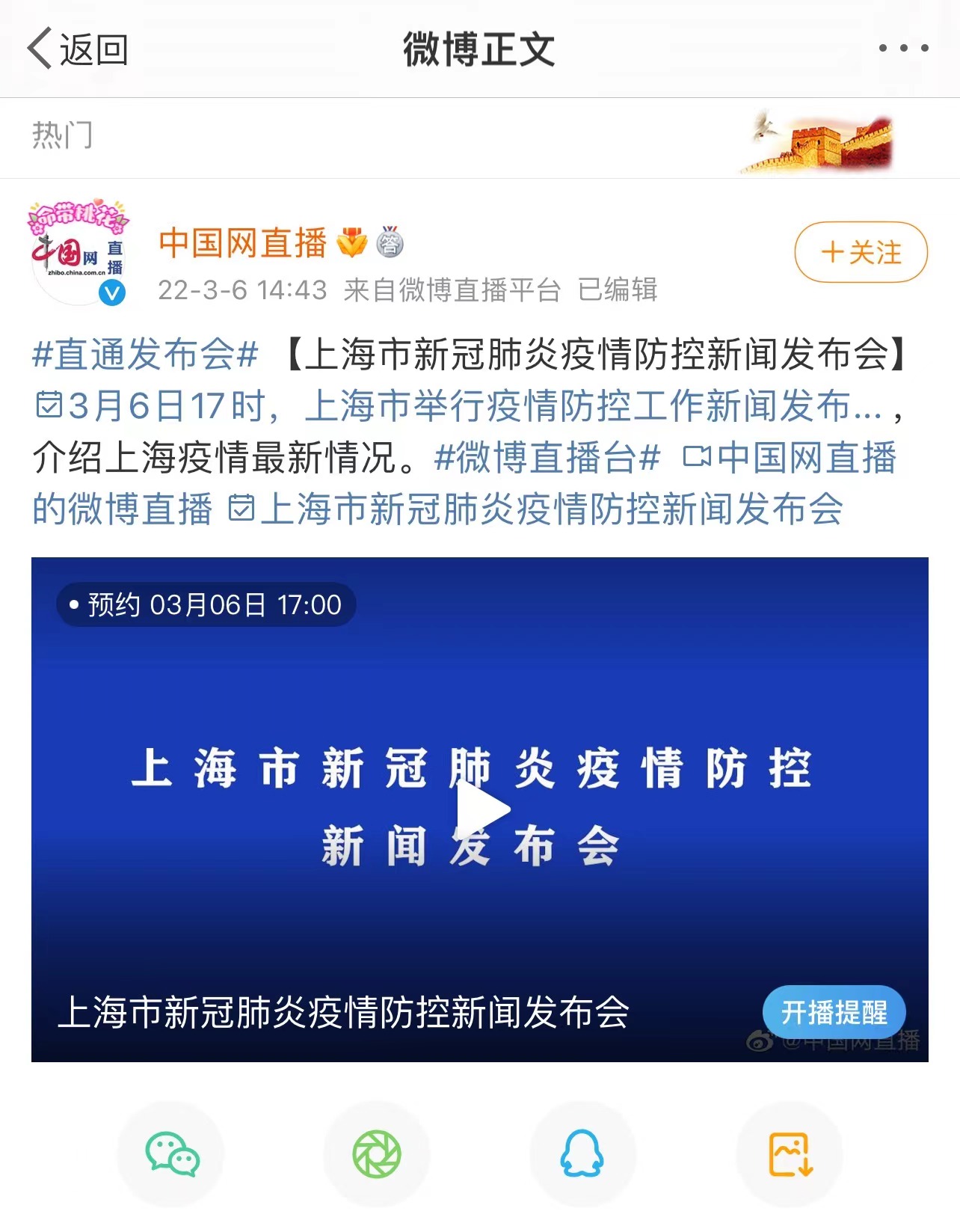
Task: Open the #微博直播台# hashtag link
Action: (x=547, y=457)
